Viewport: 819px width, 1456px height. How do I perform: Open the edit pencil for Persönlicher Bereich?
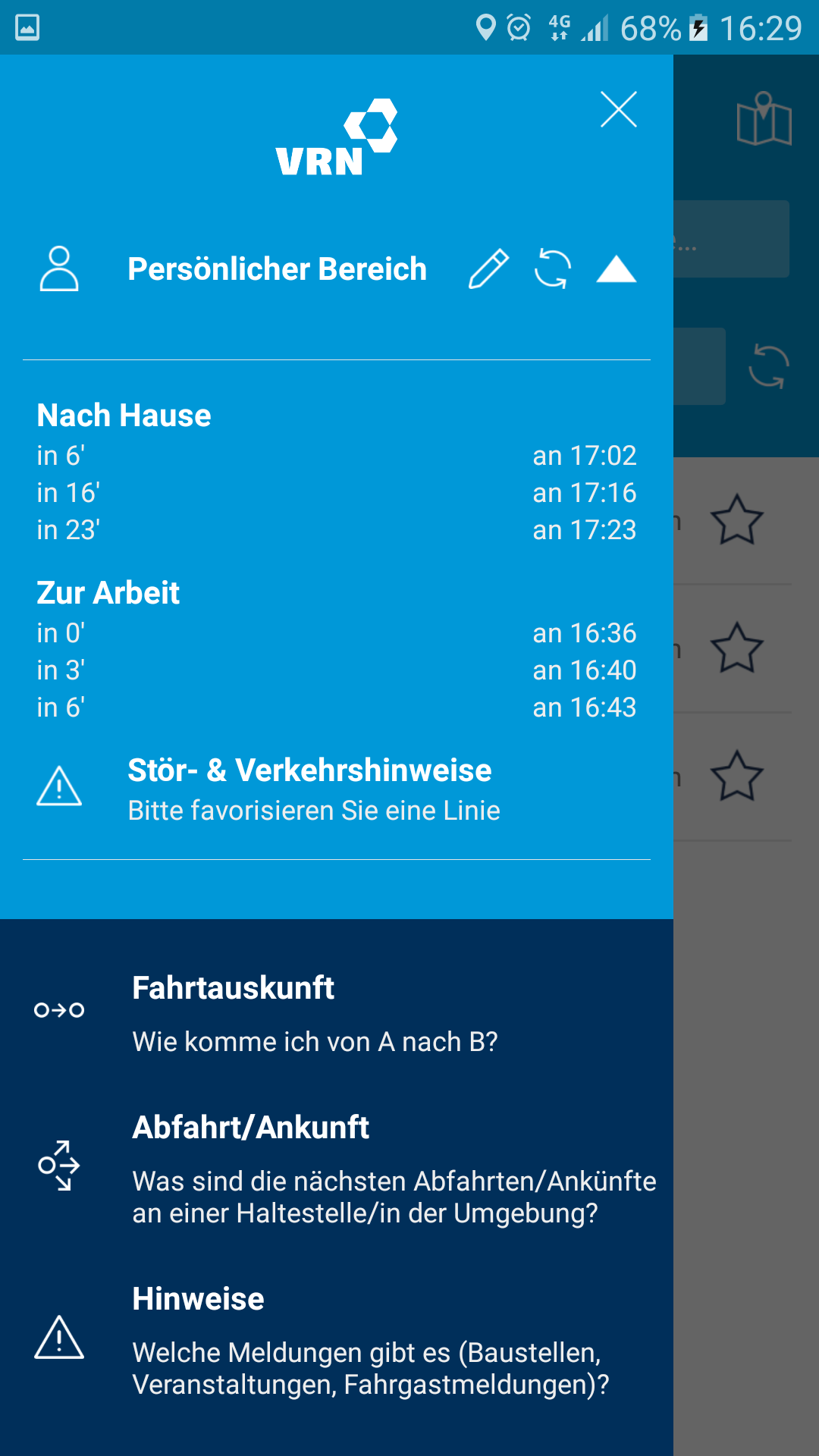click(x=488, y=268)
